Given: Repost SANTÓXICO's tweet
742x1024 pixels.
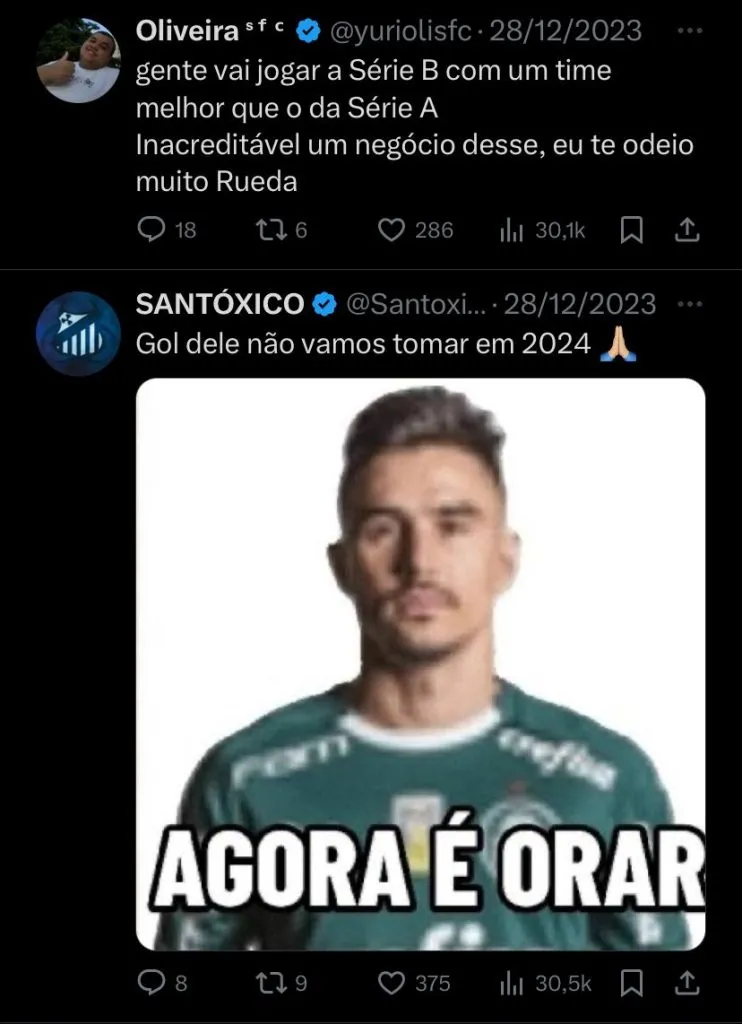Looking at the screenshot, I should tap(269, 983).
